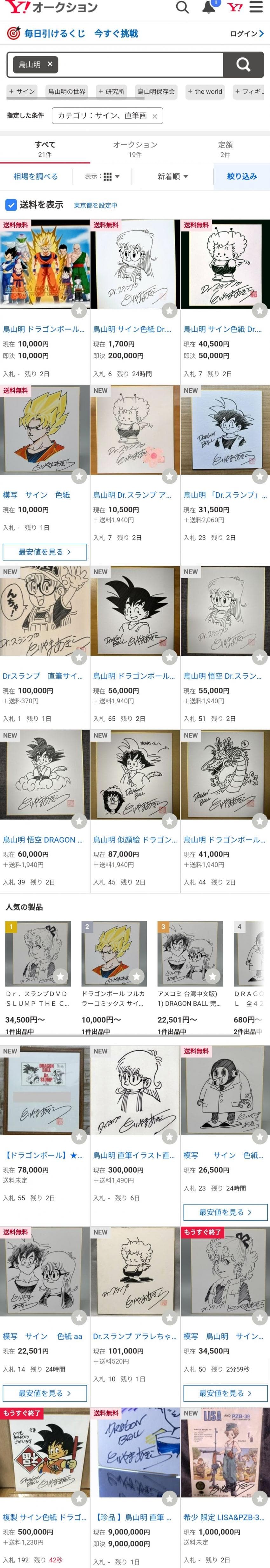Add the 研究所 keyword chip
Screen dimensions: 270x1568
click(x=111, y=91)
